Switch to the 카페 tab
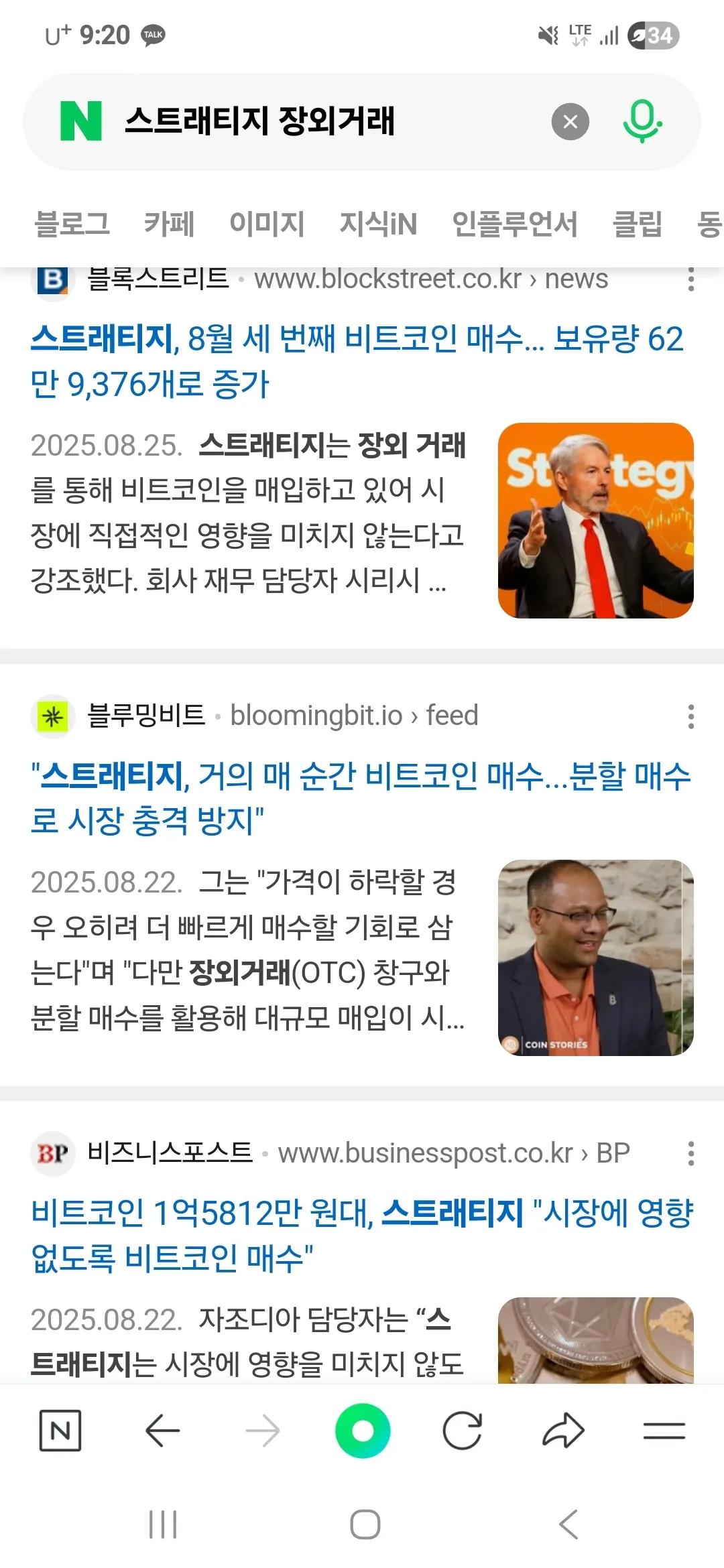Image resolution: width=724 pixels, height=1568 pixels. (169, 224)
